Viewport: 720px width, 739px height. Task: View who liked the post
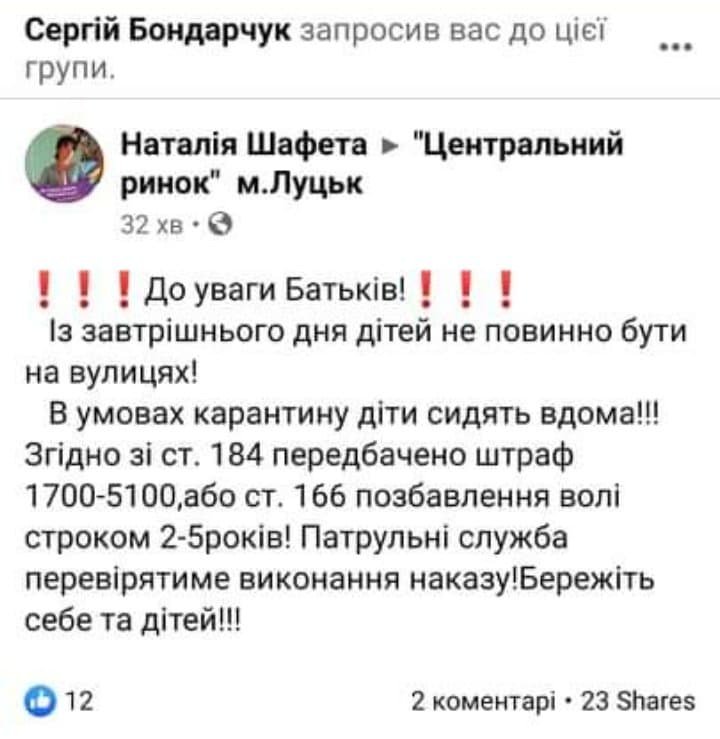[62, 701]
